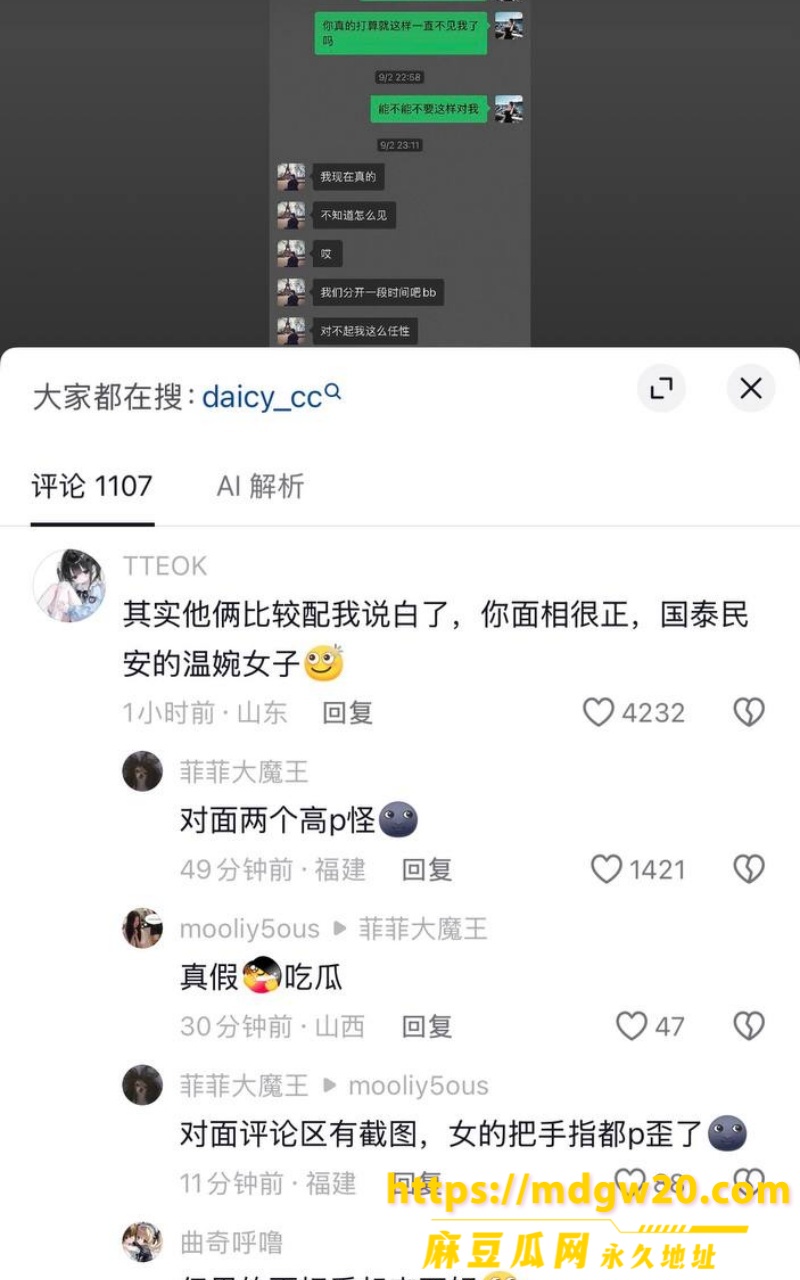Screen dimensions: 800x1280
Task: Dislike TTEOK's comment
Action: [749, 712]
